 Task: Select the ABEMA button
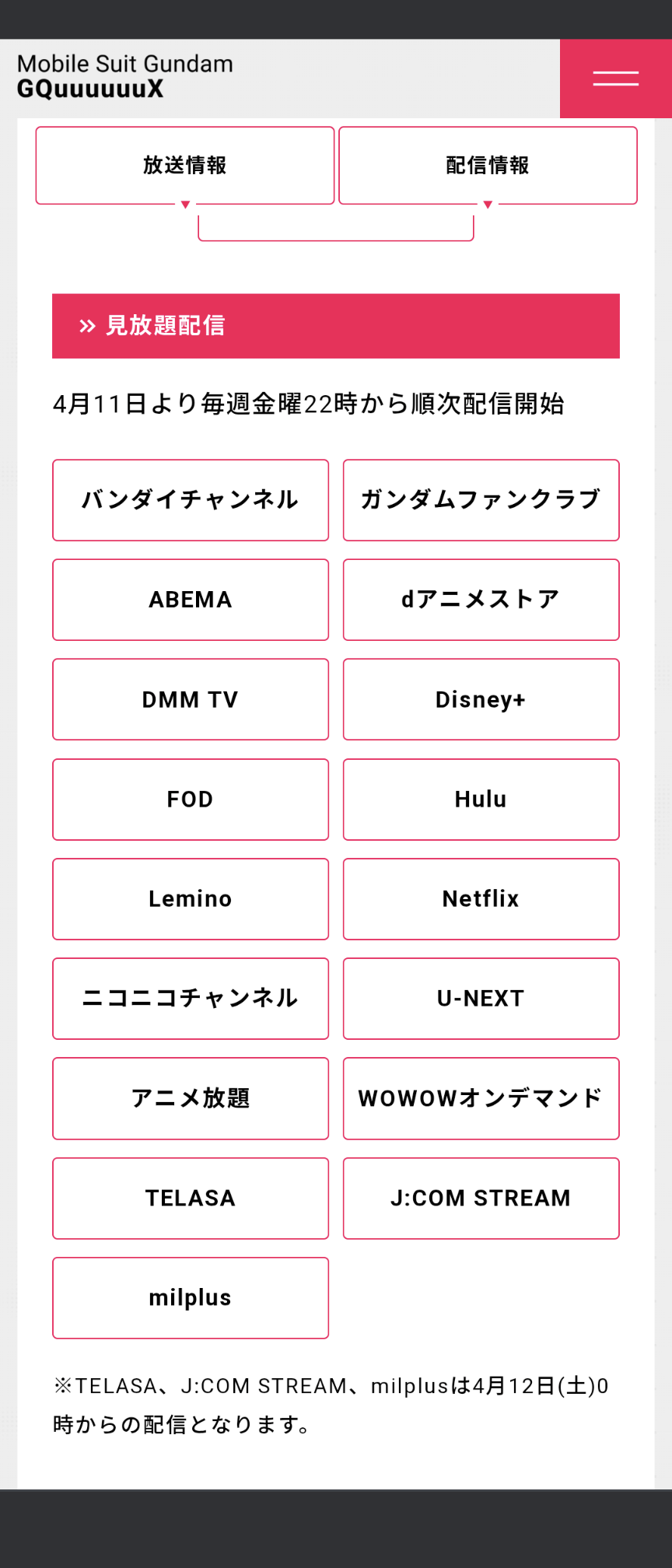point(191,600)
